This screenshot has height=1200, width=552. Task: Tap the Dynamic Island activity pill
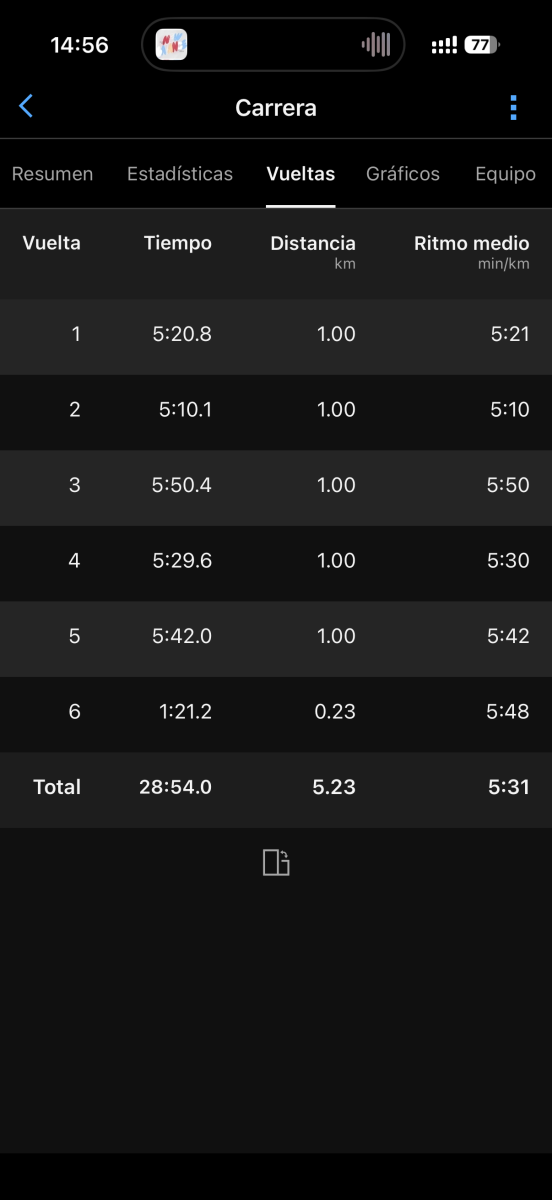point(273,44)
